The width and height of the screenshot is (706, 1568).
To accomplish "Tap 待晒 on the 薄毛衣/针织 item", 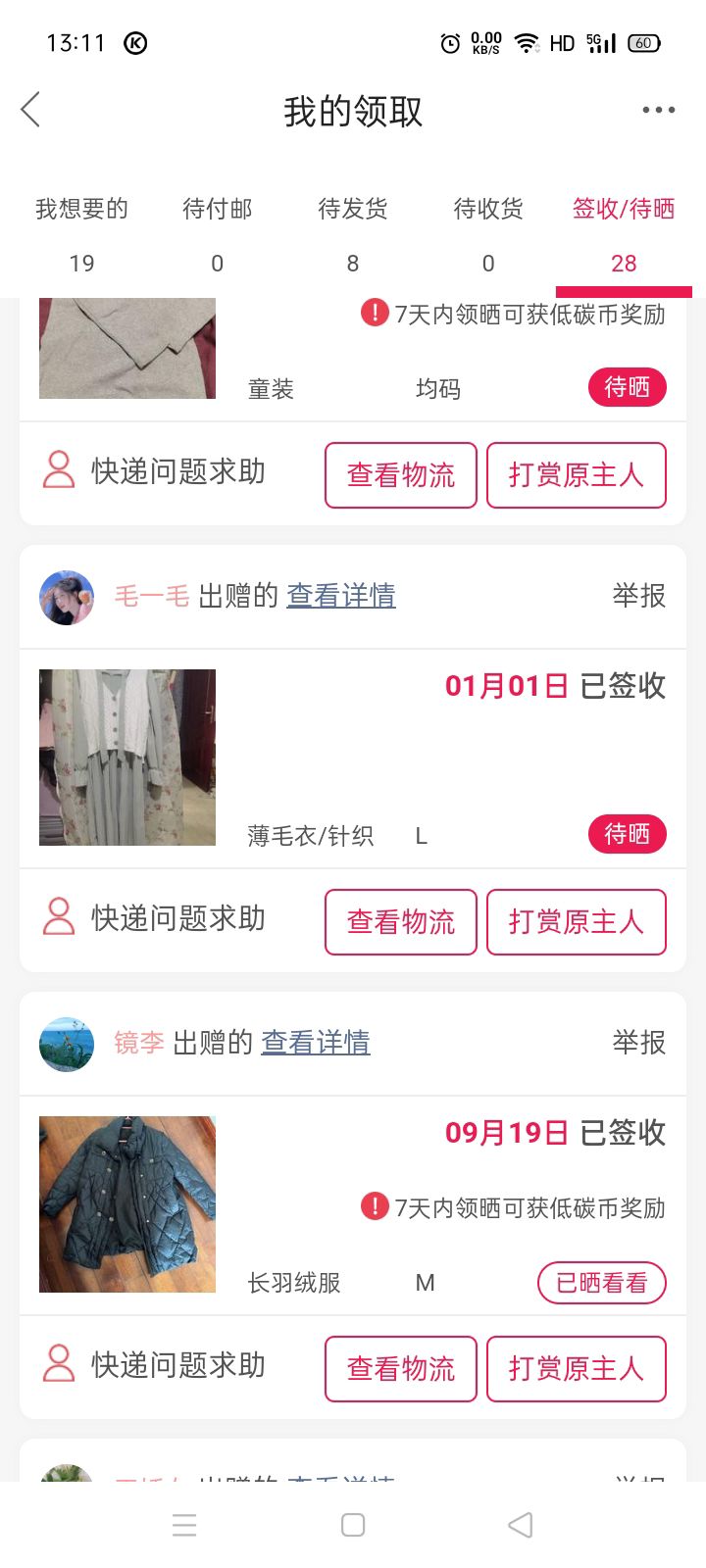I will pos(628,834).
